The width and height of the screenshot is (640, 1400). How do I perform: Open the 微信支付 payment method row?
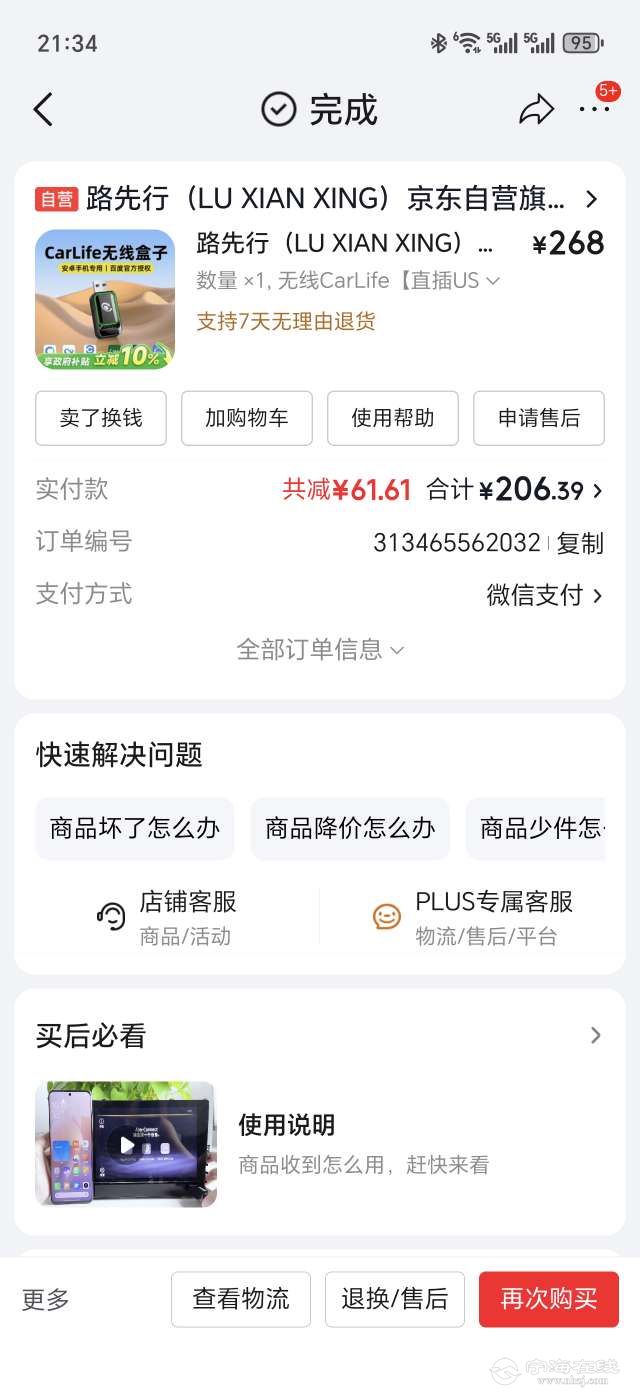pos(544,595)
